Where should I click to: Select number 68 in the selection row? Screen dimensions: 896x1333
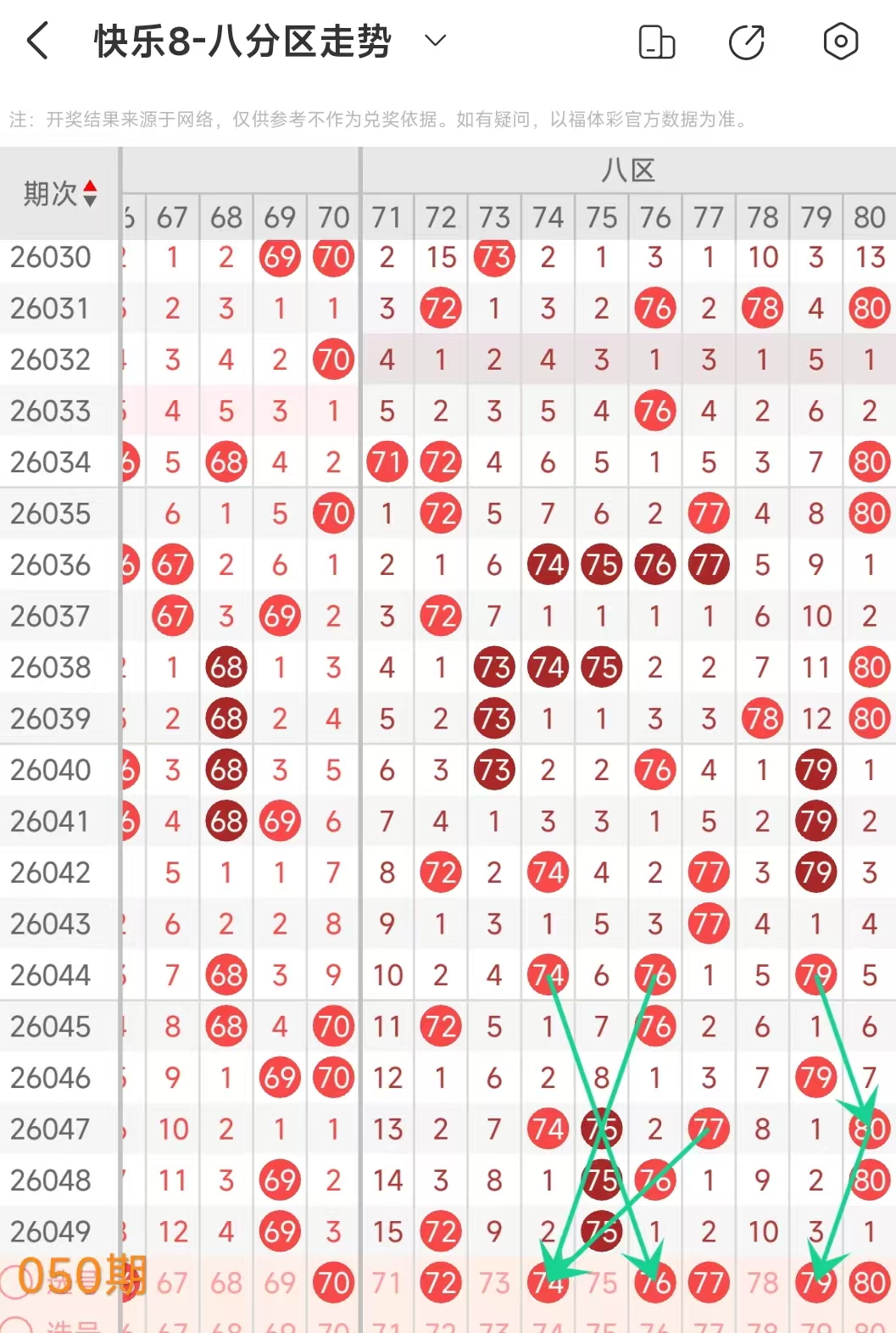pyautogui.click(x=226, y=1282)
